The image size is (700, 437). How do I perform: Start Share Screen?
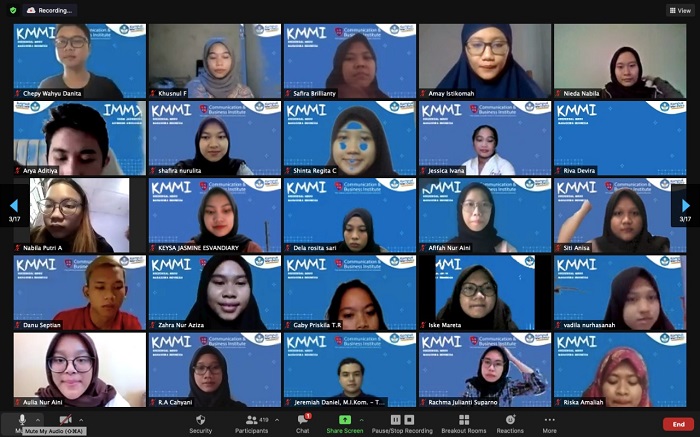(345, 423)
